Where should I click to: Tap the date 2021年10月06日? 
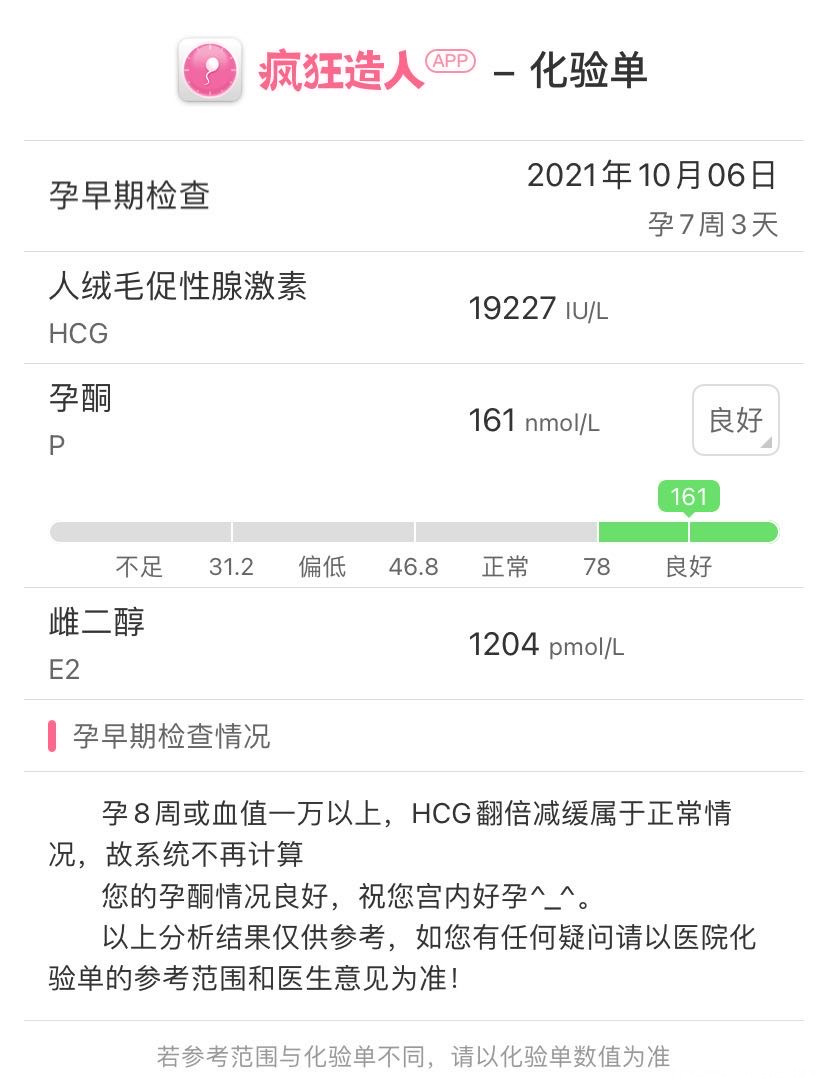click(652, 175)
